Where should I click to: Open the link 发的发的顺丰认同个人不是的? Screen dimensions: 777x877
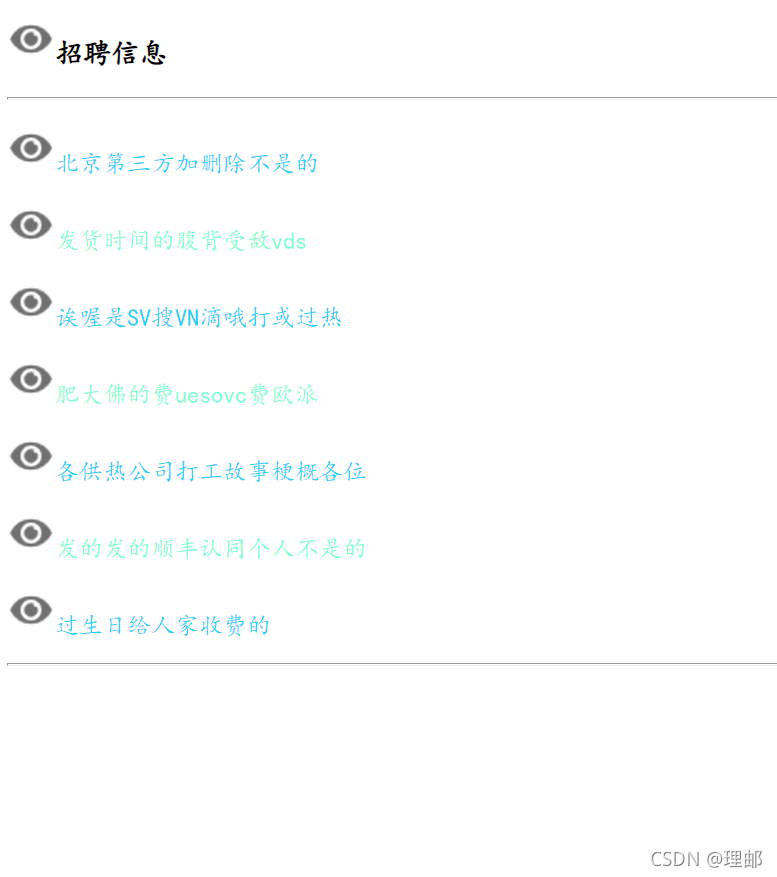211,548
